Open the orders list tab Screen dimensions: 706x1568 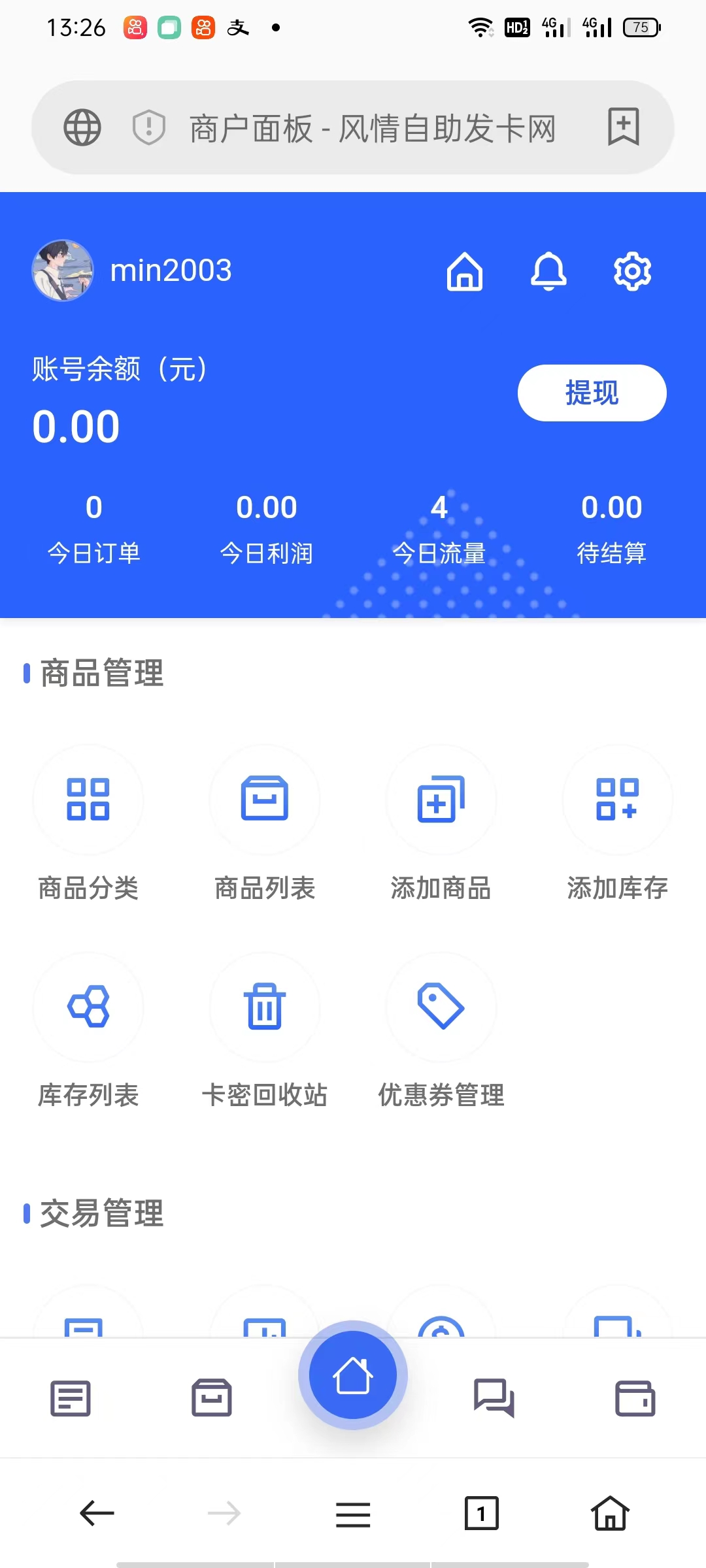71,1398
